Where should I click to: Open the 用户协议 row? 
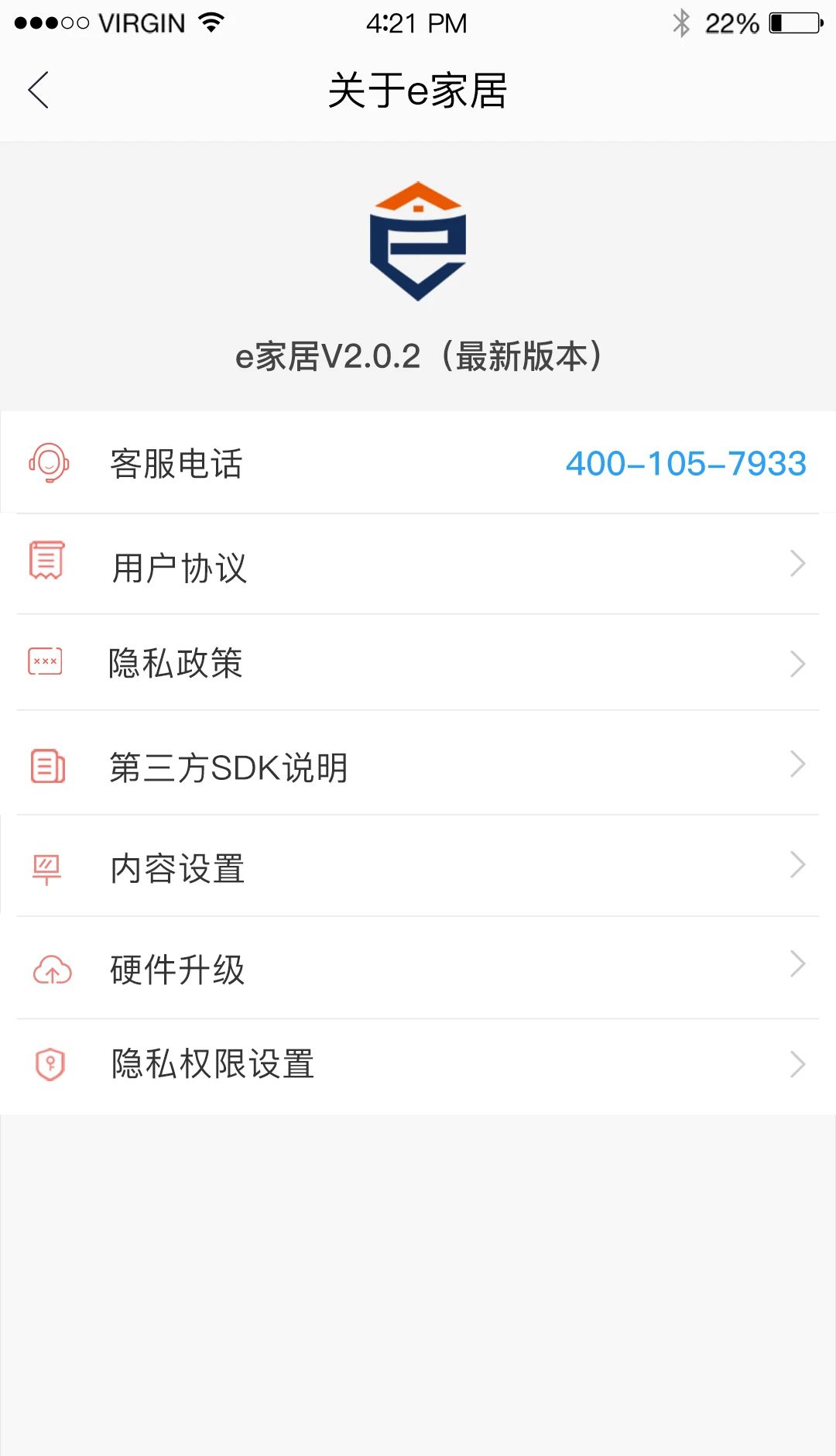(418, 565)
